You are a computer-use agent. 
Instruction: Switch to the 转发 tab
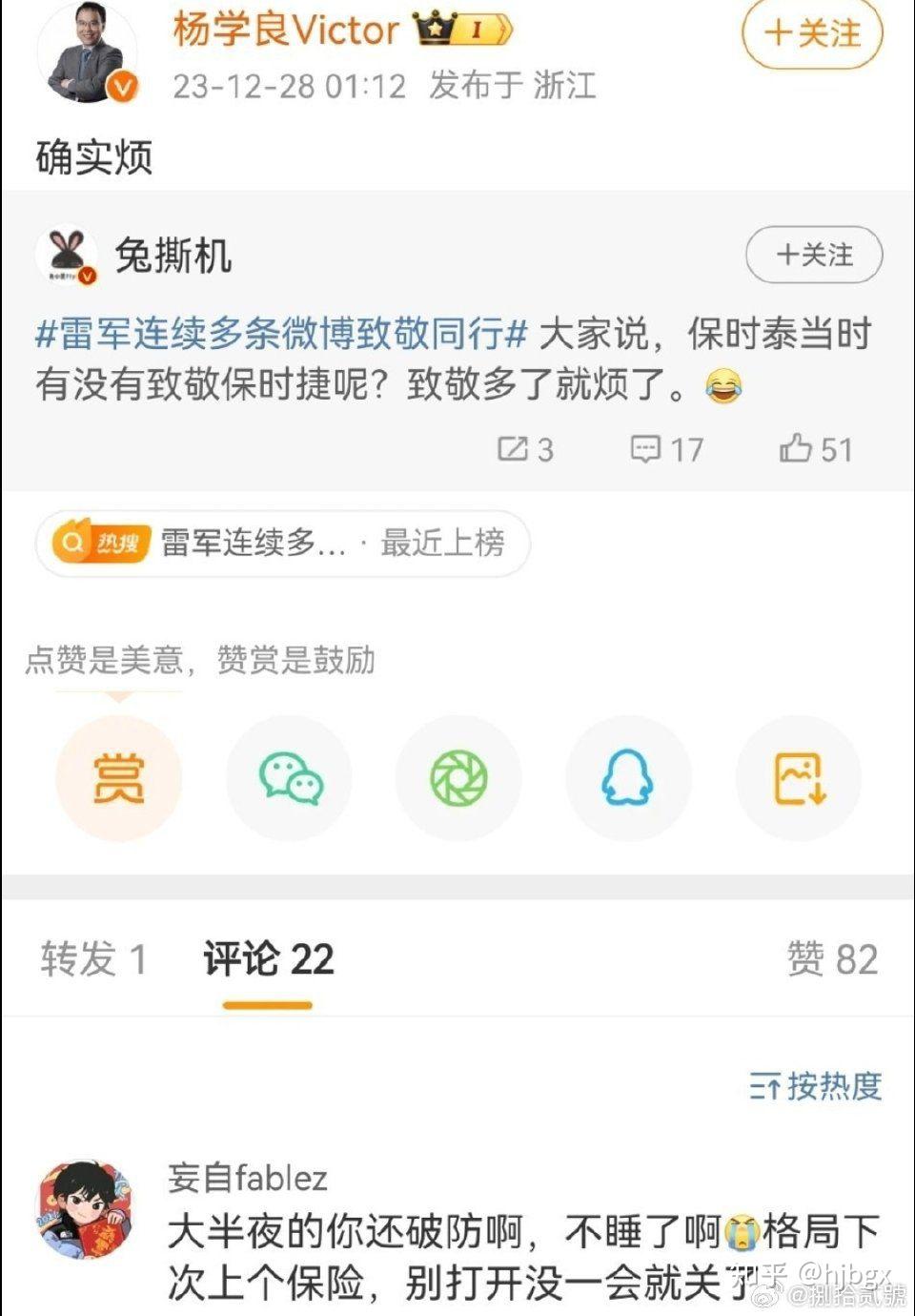click(93, 959)
